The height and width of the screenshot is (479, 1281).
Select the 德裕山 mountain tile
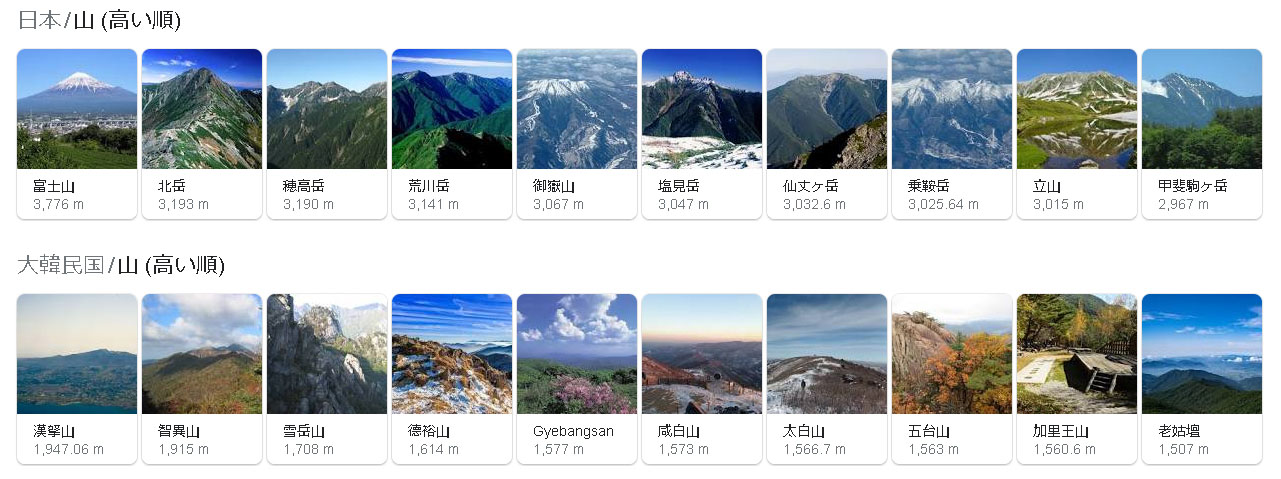click(452, 378)
